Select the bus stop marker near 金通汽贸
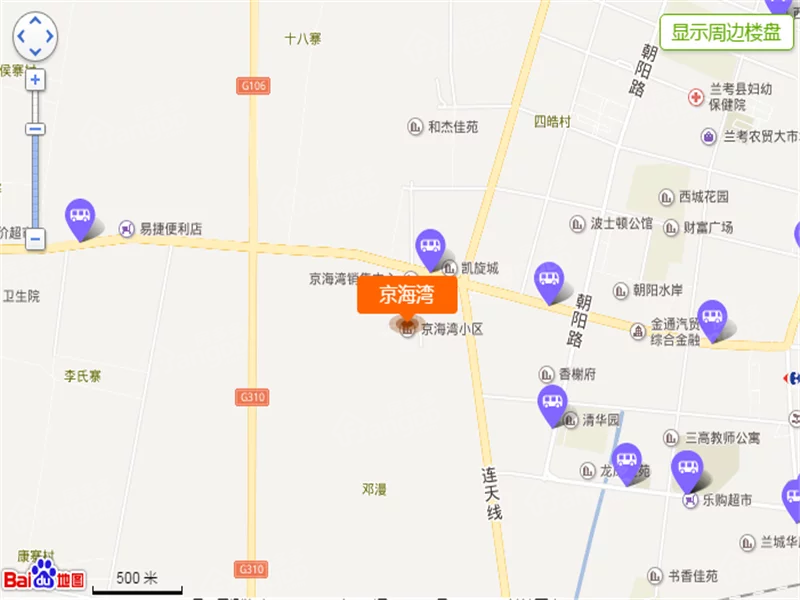800x600 pixels. [x=711, y=317]
